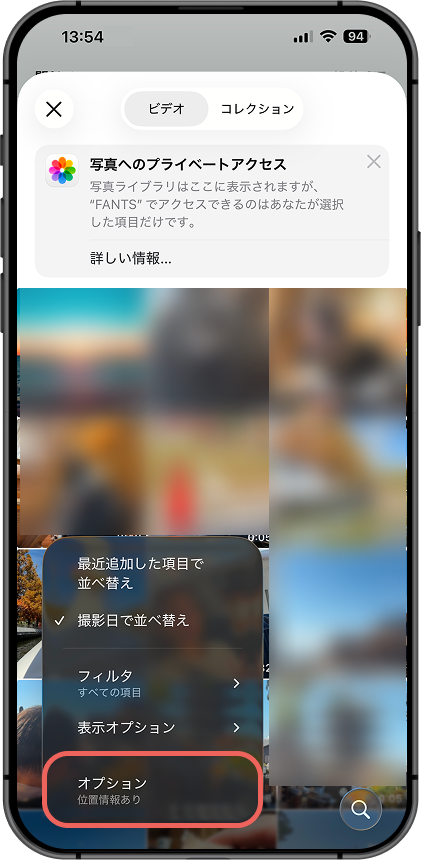Image resolution: width=421 pixels, height=861 pixels.
Task: Switch to the コレクション tab
Action: click(x=257, y=109)
